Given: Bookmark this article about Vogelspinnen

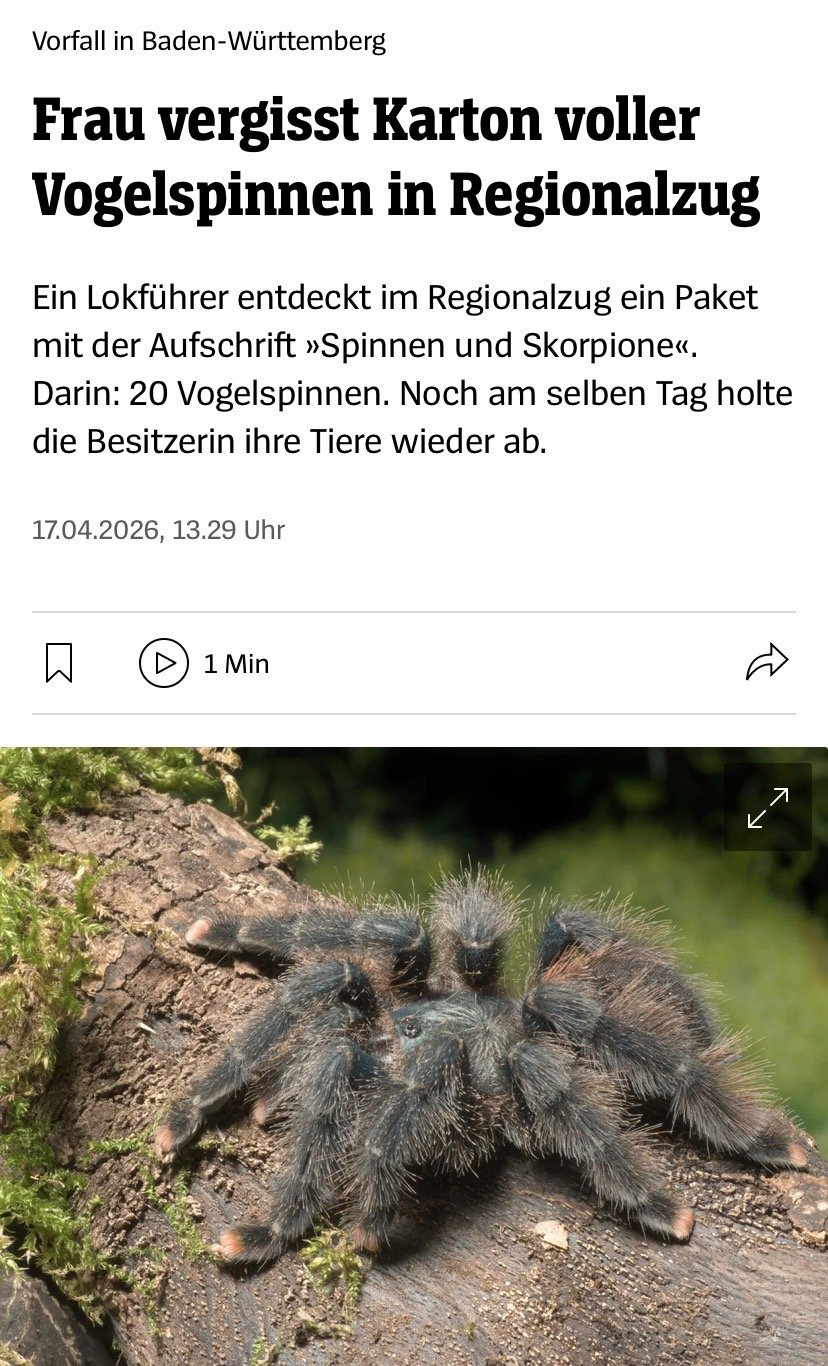Looking at the screenshot, I should tap(59, 663).
